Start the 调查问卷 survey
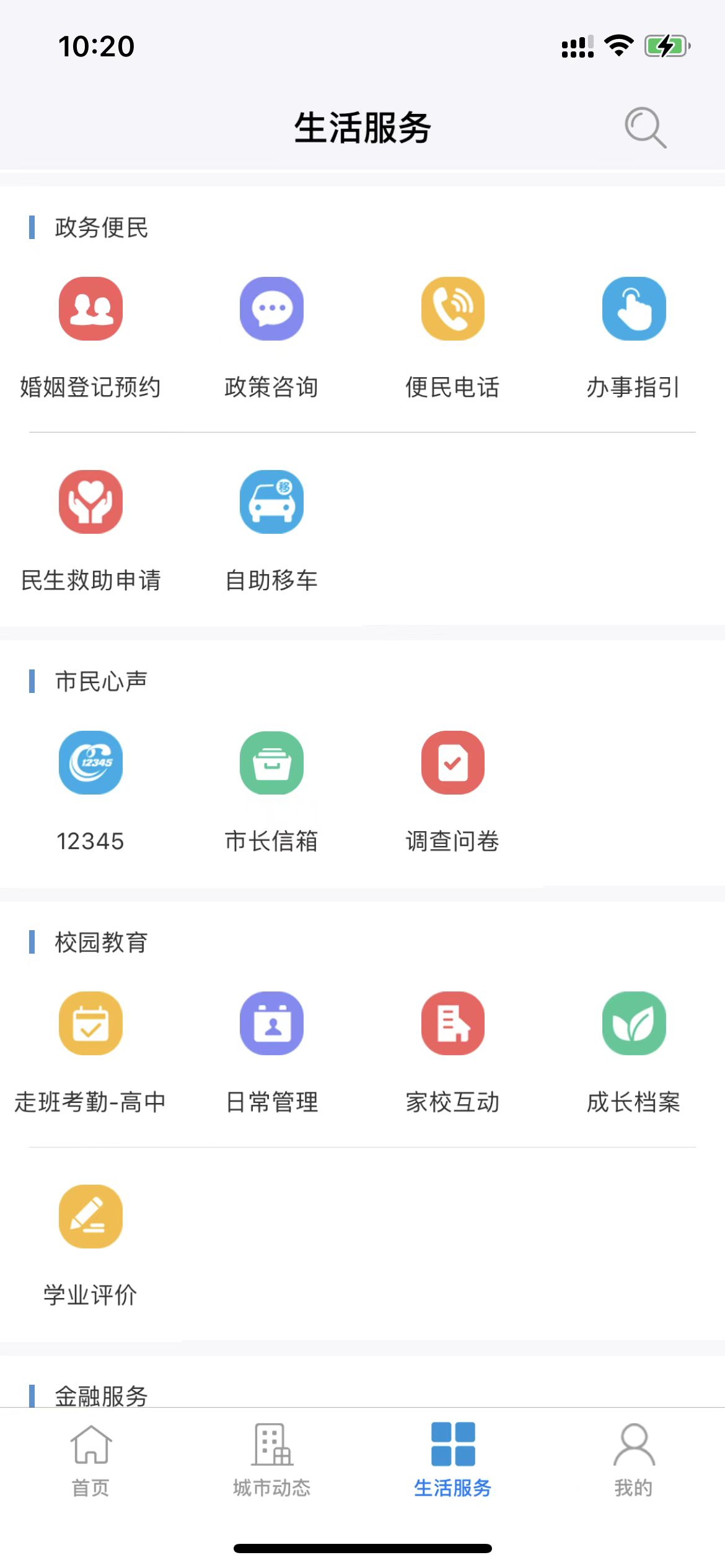The width and height of the screenshot is (725, 1568). point(453,763)
